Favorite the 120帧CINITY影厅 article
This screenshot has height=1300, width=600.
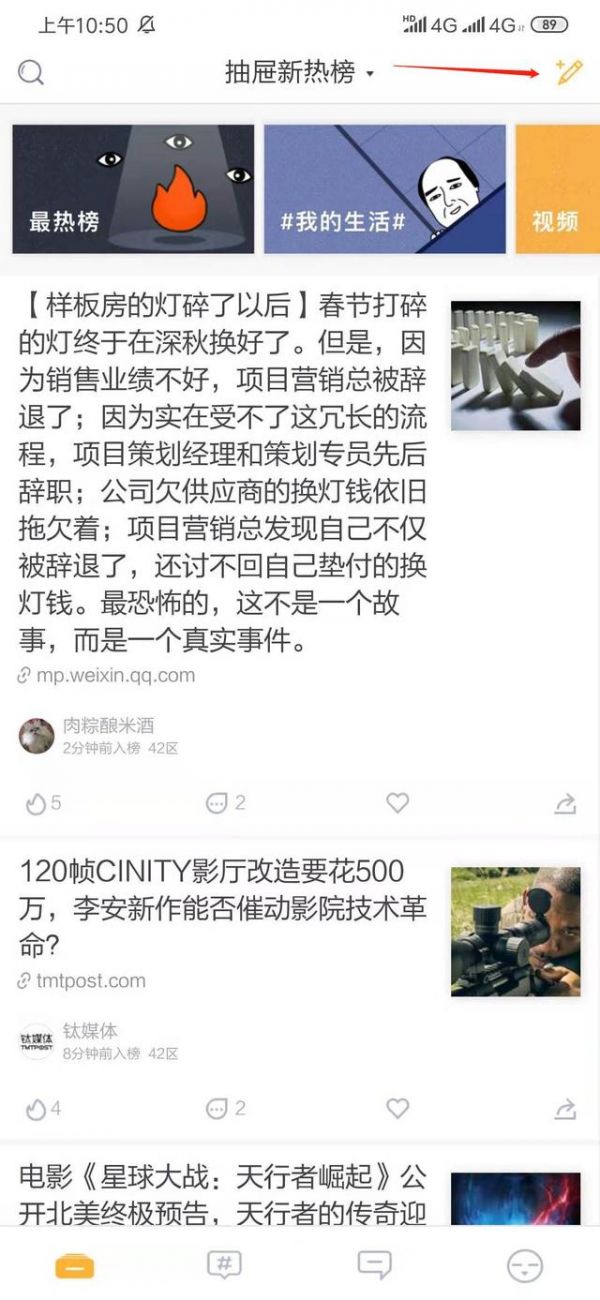click(398, 1108)
